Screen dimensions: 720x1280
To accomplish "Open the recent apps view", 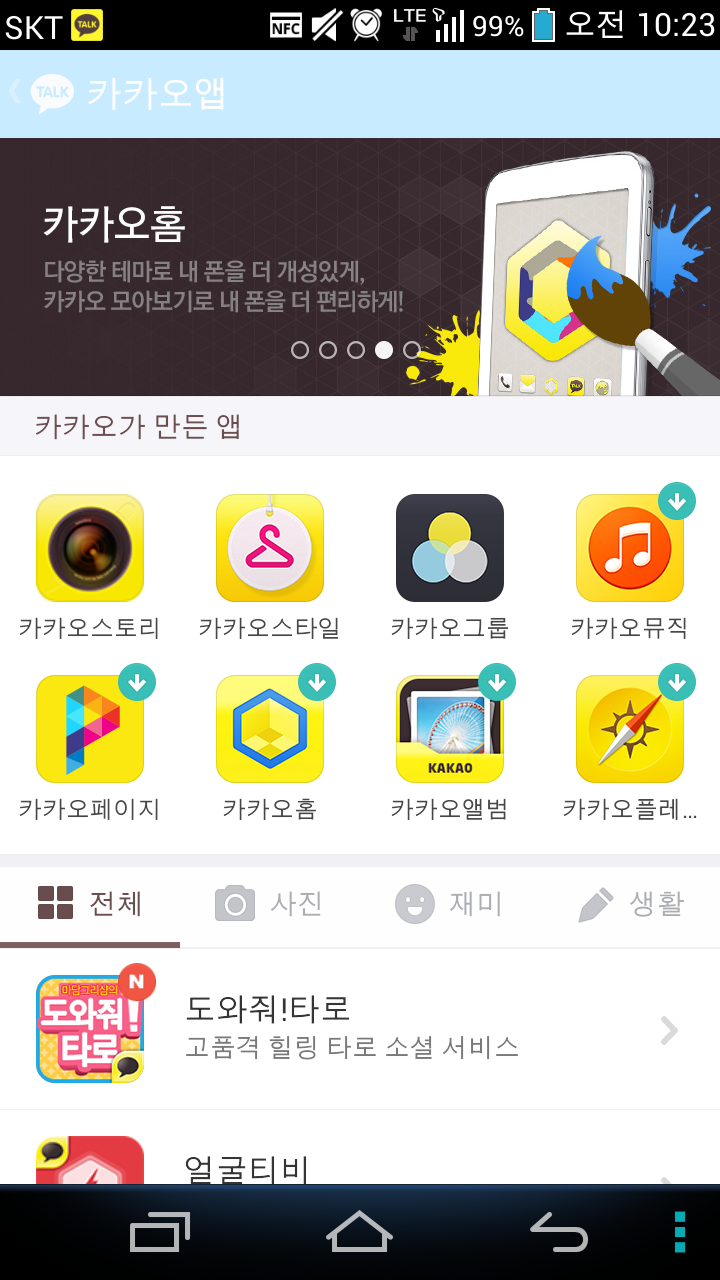I will point(160,1232).
